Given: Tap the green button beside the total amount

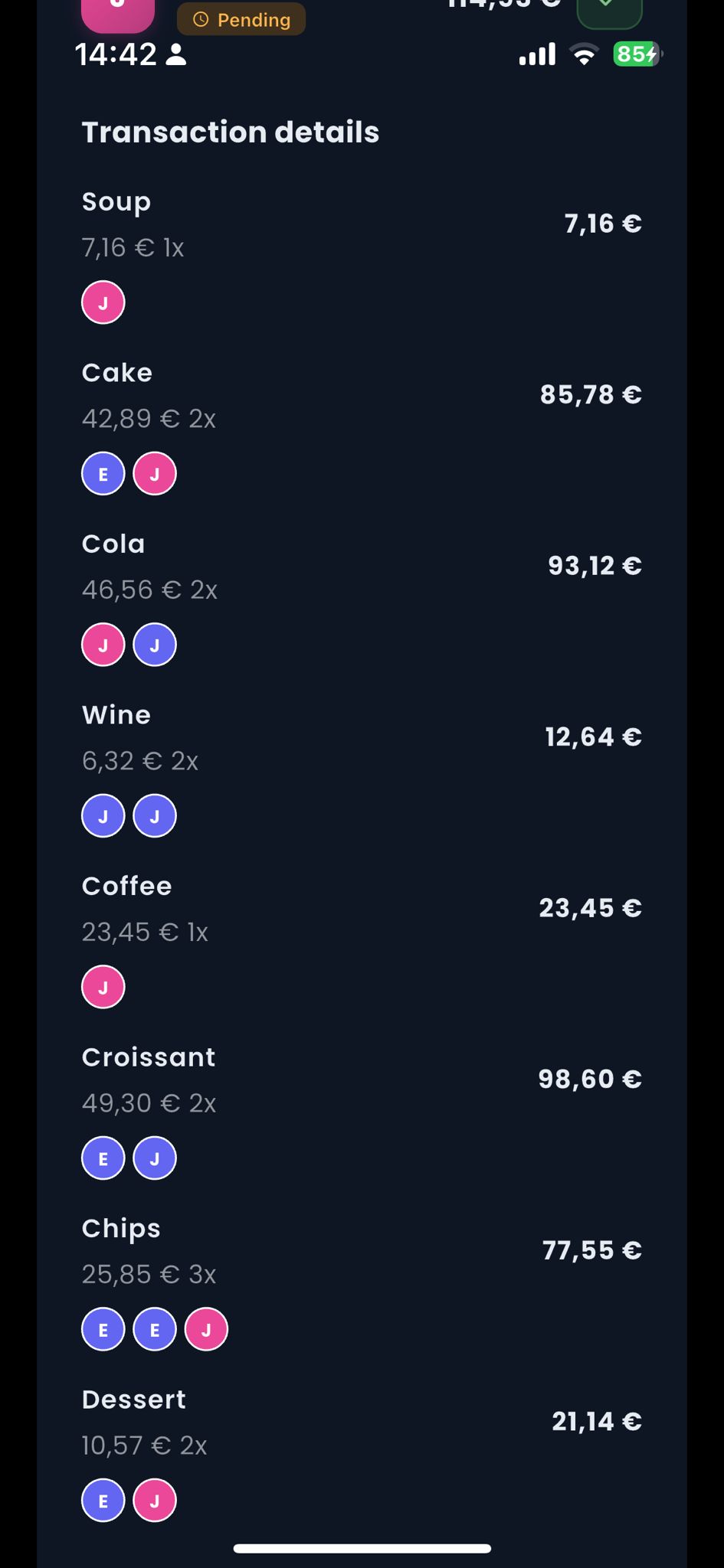Looking at the screenshot, I should click(x=609, y=11).
